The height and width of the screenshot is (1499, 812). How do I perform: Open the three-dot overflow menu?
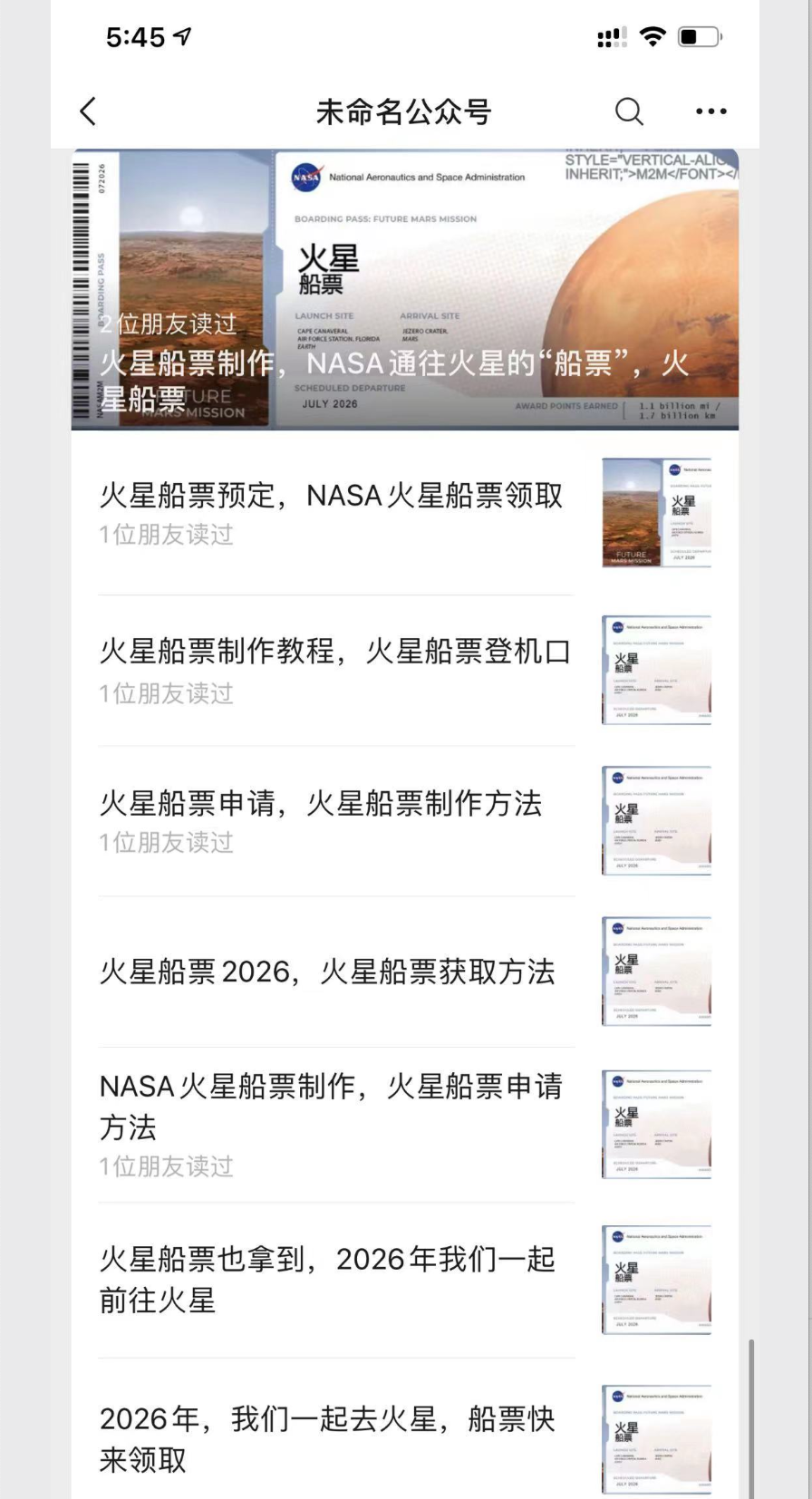click(x=710, y=111)
